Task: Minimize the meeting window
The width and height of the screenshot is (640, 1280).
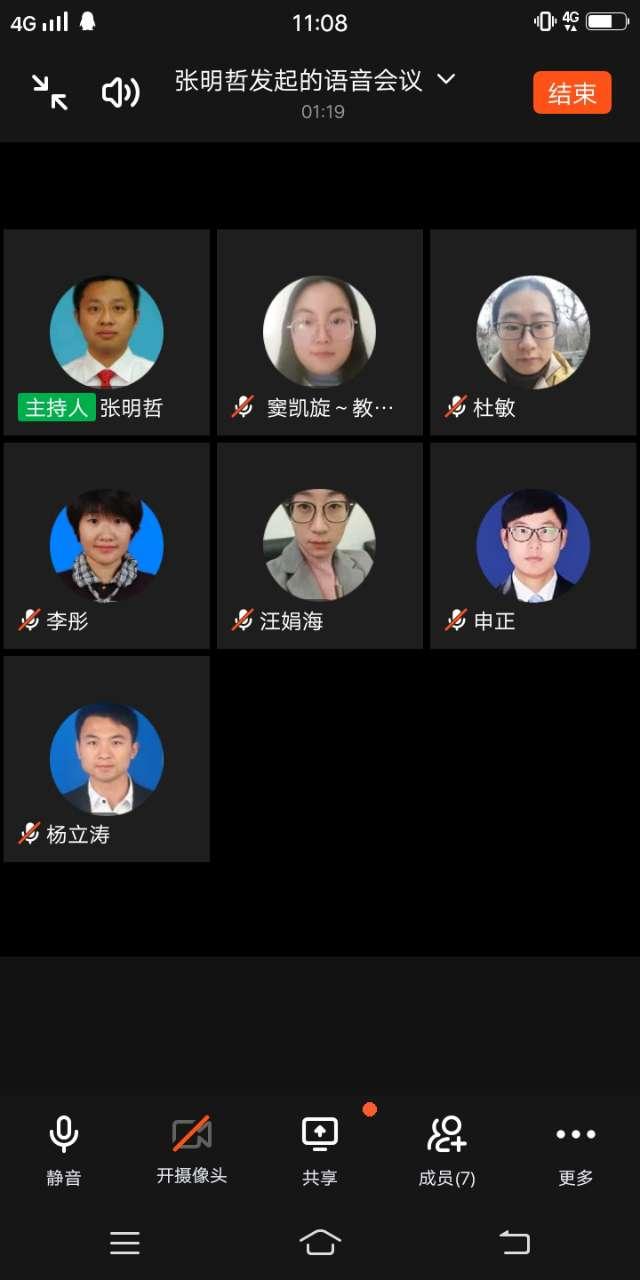Action: click(x=49, y=92)
